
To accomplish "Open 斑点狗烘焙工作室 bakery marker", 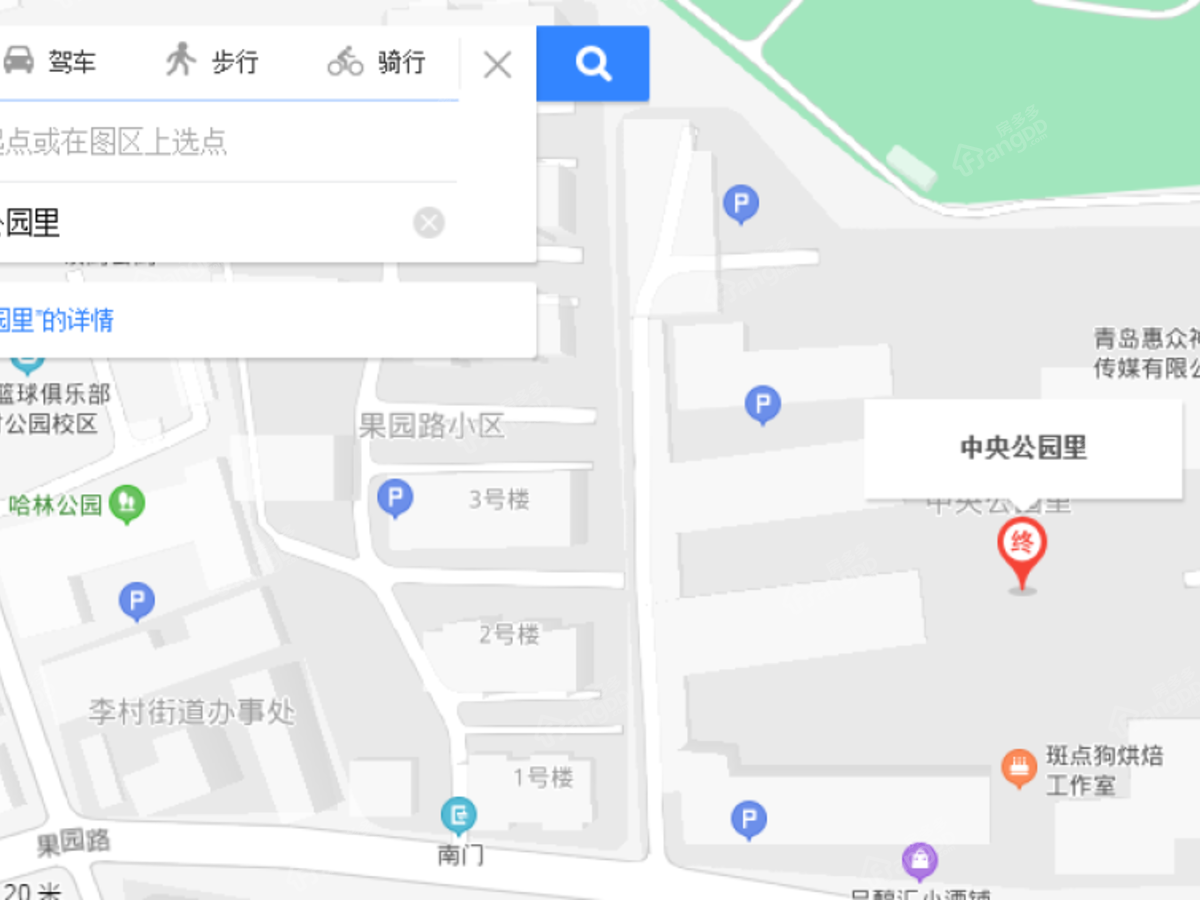I will click(x=1018, y=768).
